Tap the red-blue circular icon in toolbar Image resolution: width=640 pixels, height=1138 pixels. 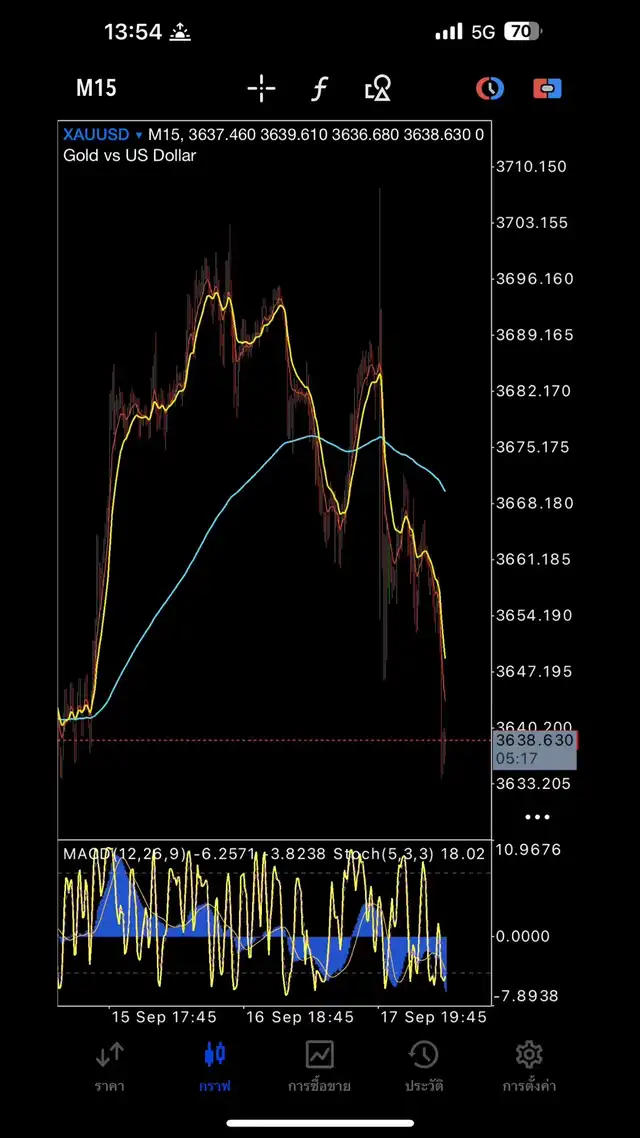coord(490,88)
